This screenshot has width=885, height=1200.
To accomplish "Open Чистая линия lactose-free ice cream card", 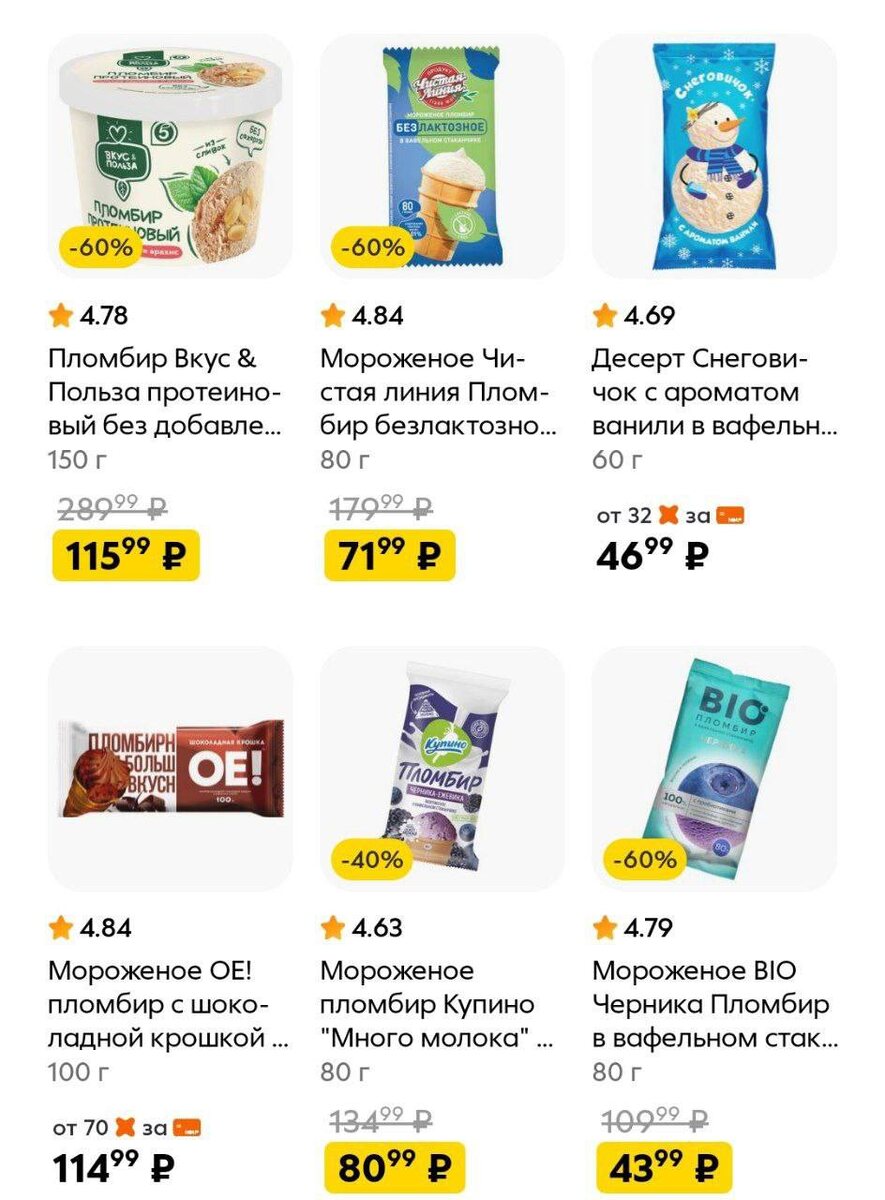I will (442, 157).
